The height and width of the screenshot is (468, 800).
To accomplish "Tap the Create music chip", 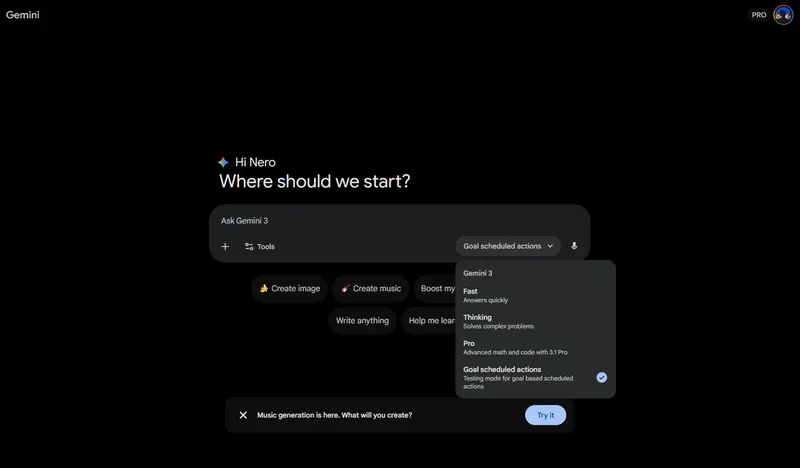I will pyautogui.click(x=371, y=289).
